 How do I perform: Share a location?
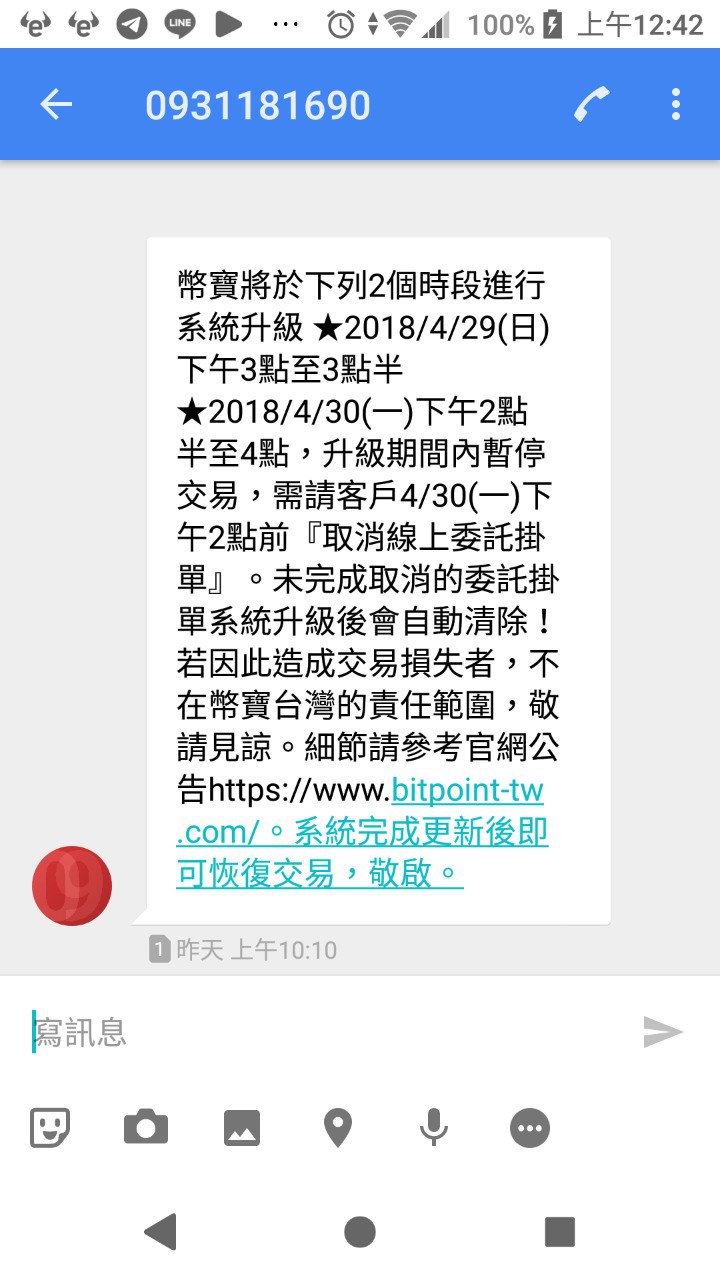(338, 1128)
